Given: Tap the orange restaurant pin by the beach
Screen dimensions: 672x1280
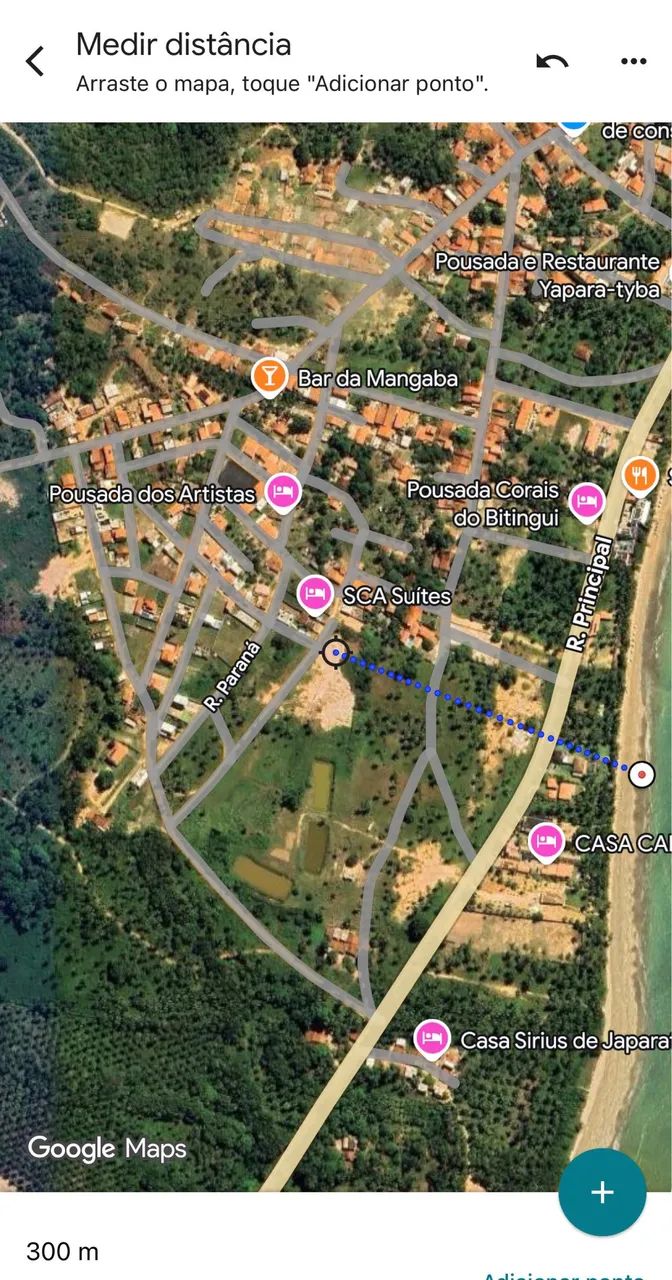Looking at the screenshot, I should click(640, 474).
